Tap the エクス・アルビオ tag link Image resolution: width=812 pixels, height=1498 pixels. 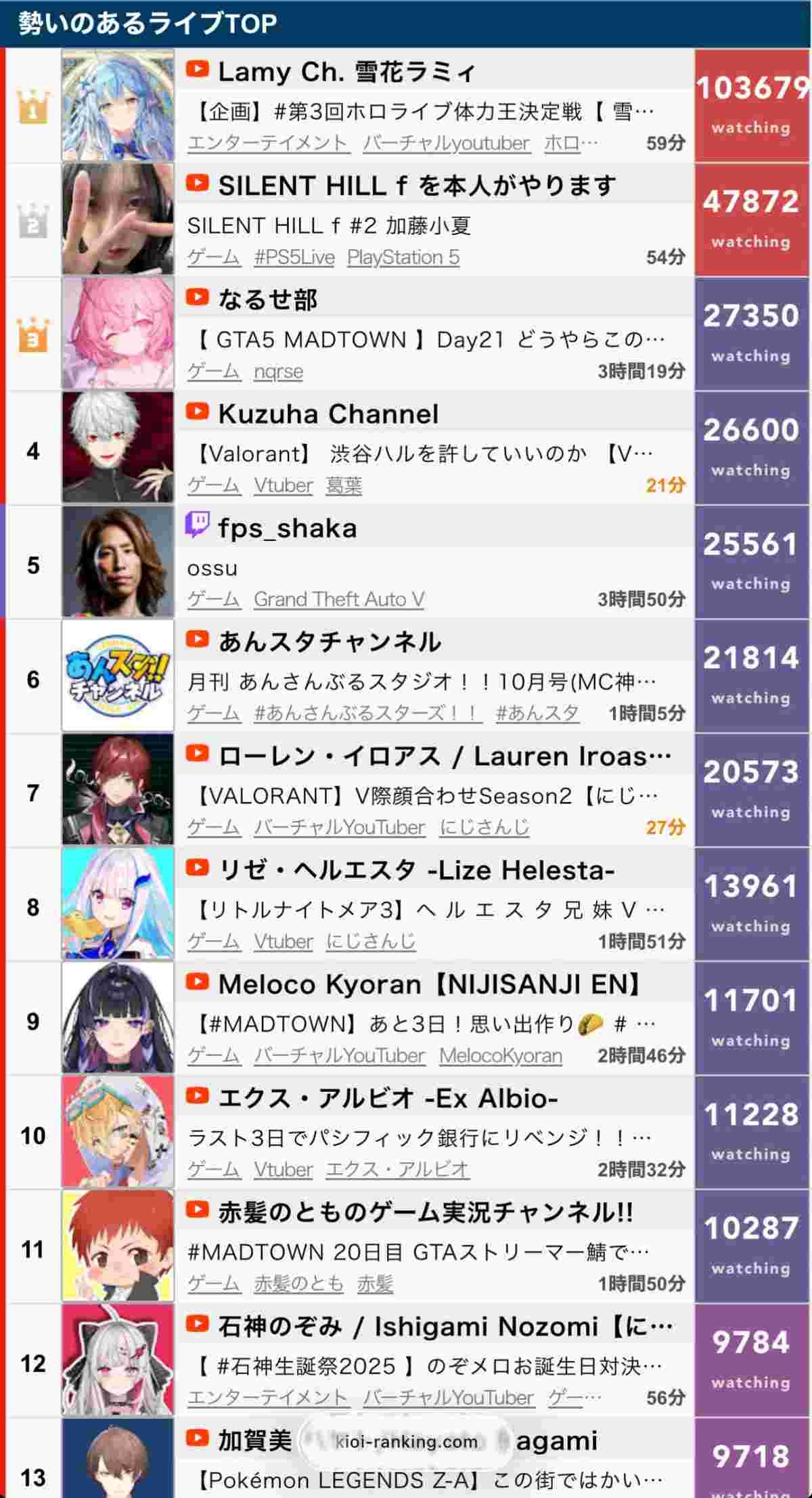[397, 1170]
